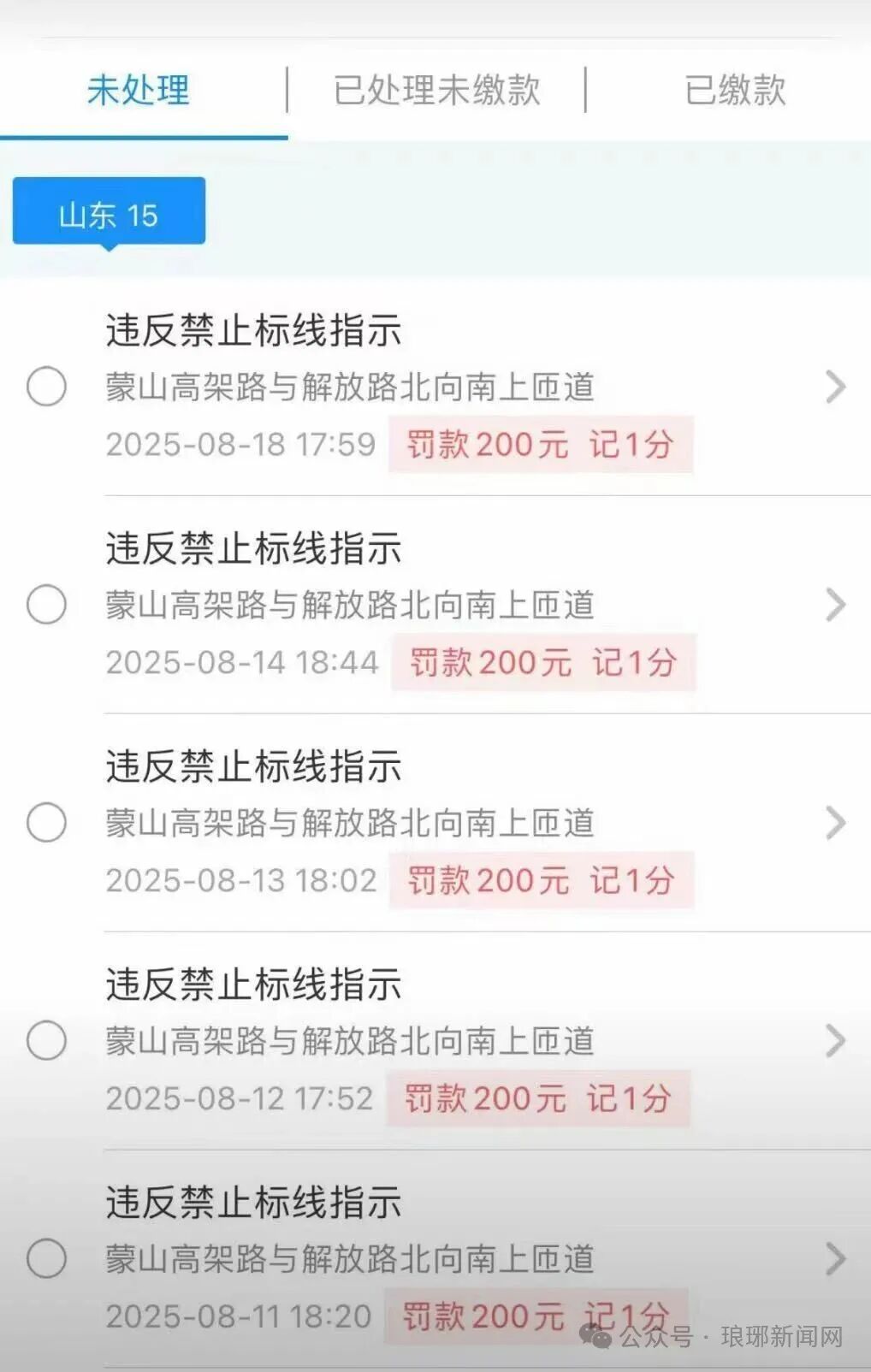The image size is (871, 1372).
Task: Select the violation dated 2025-08-11 18:20
Action: tap(46, 1259)
